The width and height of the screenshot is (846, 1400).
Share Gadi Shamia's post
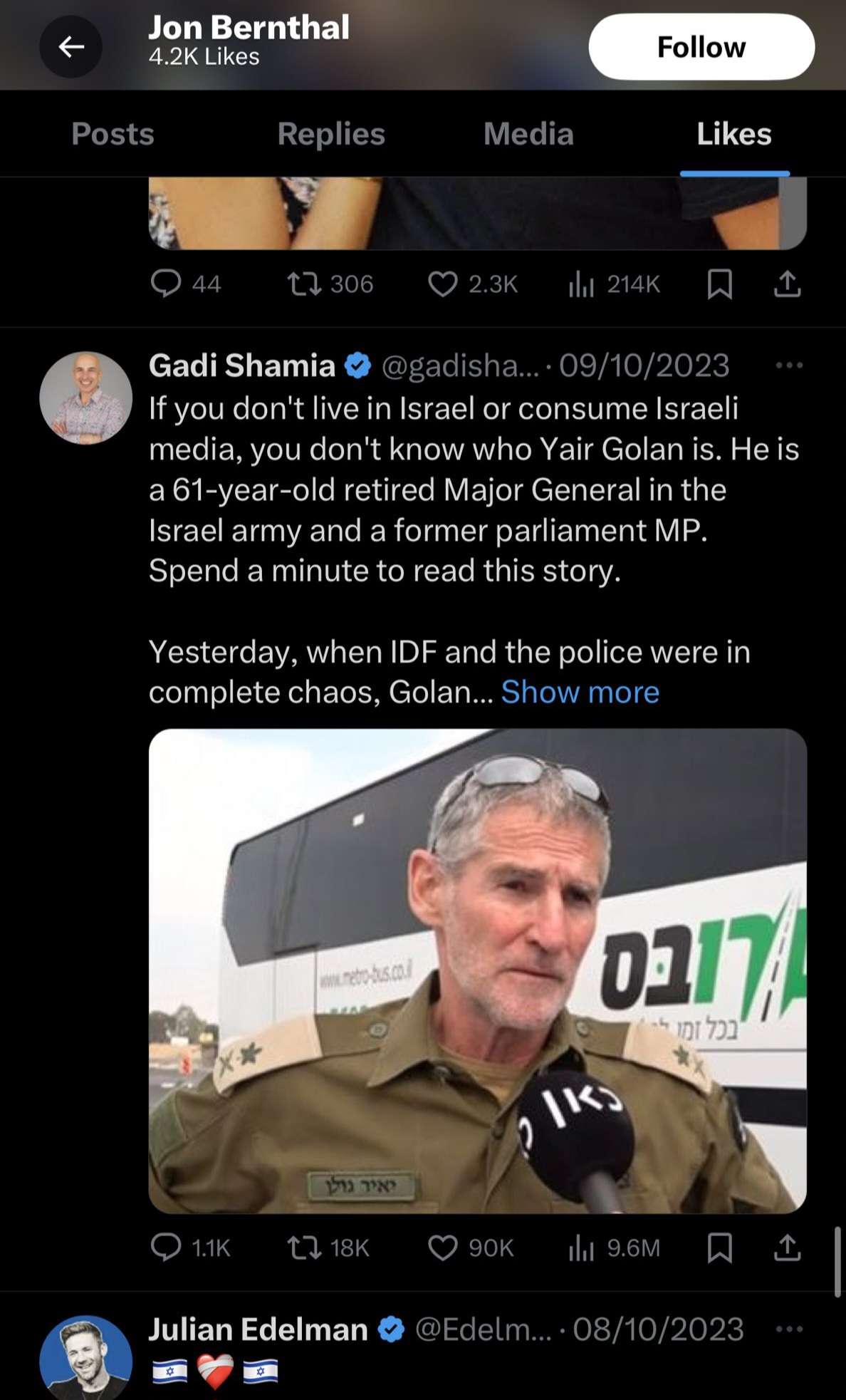788,1248
